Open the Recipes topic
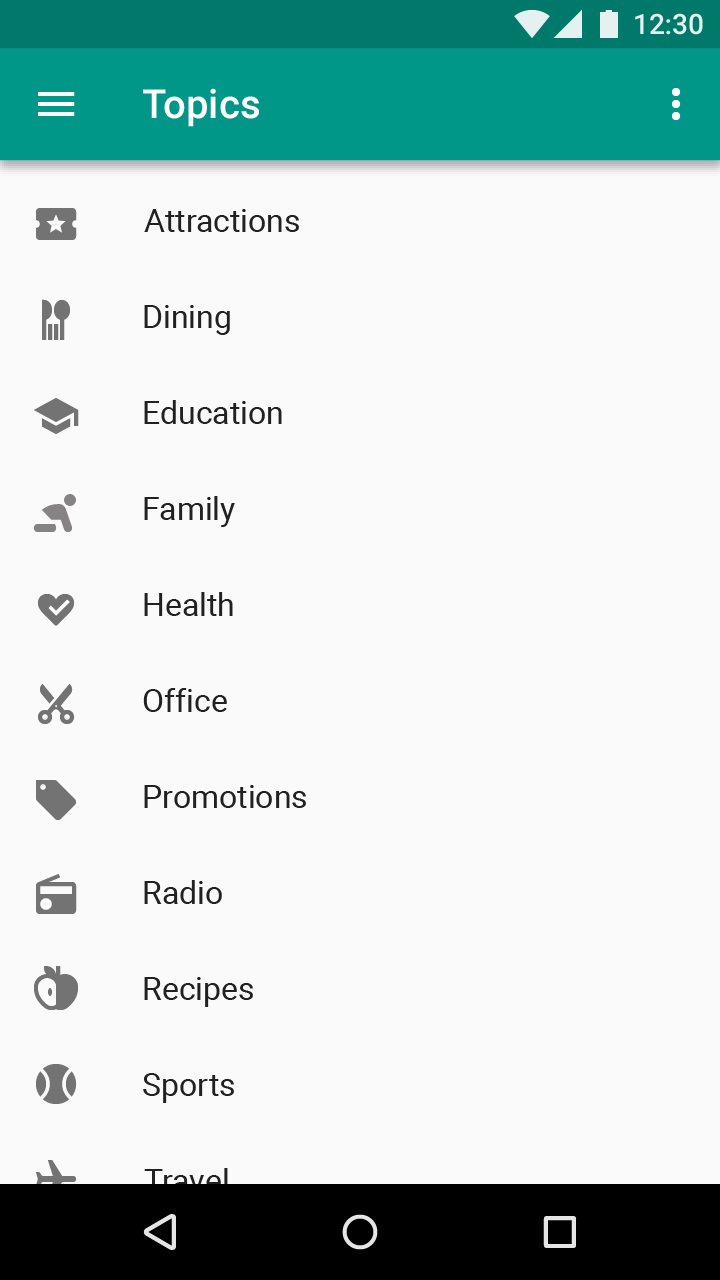The width and height of the screenshot is (720, 1280). click(x=360, y=989)
